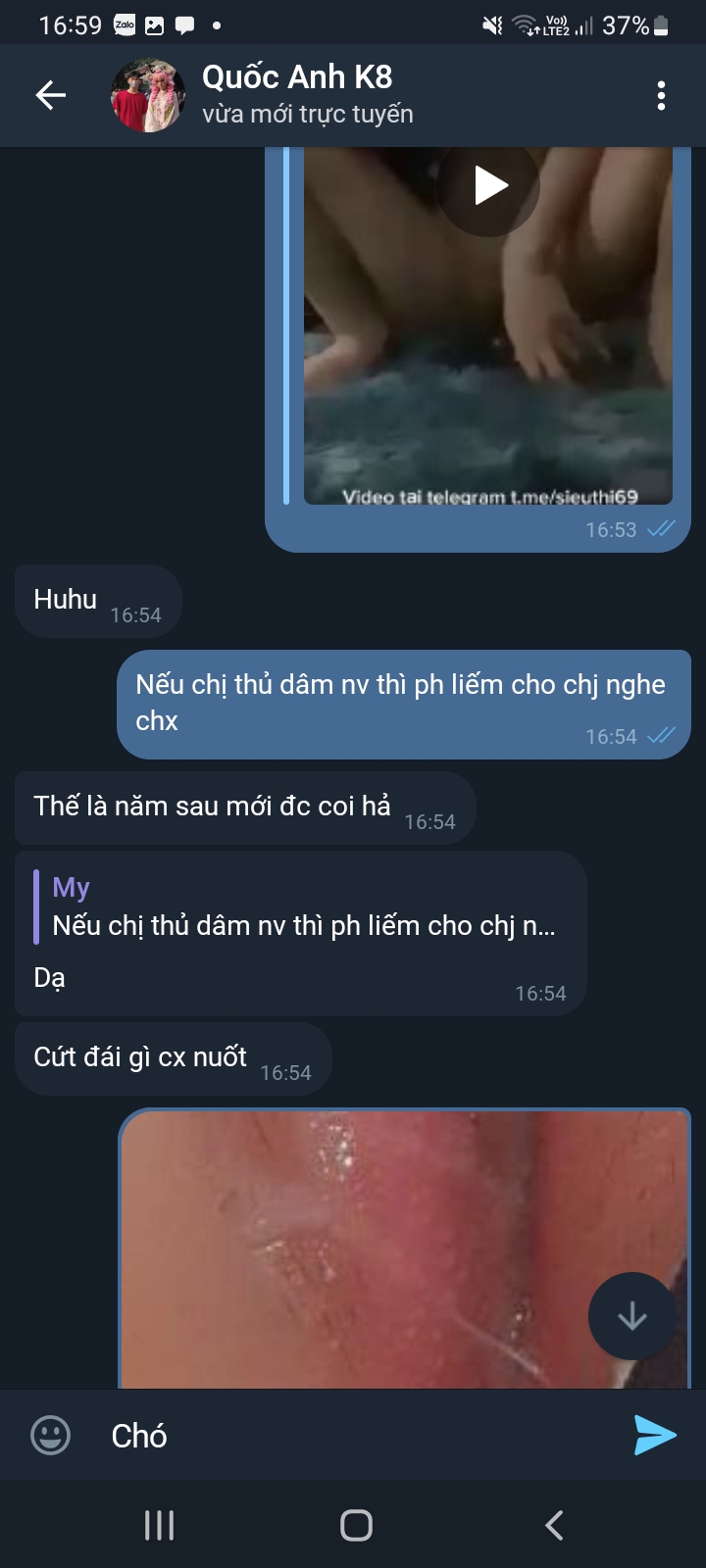The width and height of the screenshot is (706, 1568).
Task: Open the emoji picker
Action: pyautogui.click(x=51, y=1436)
